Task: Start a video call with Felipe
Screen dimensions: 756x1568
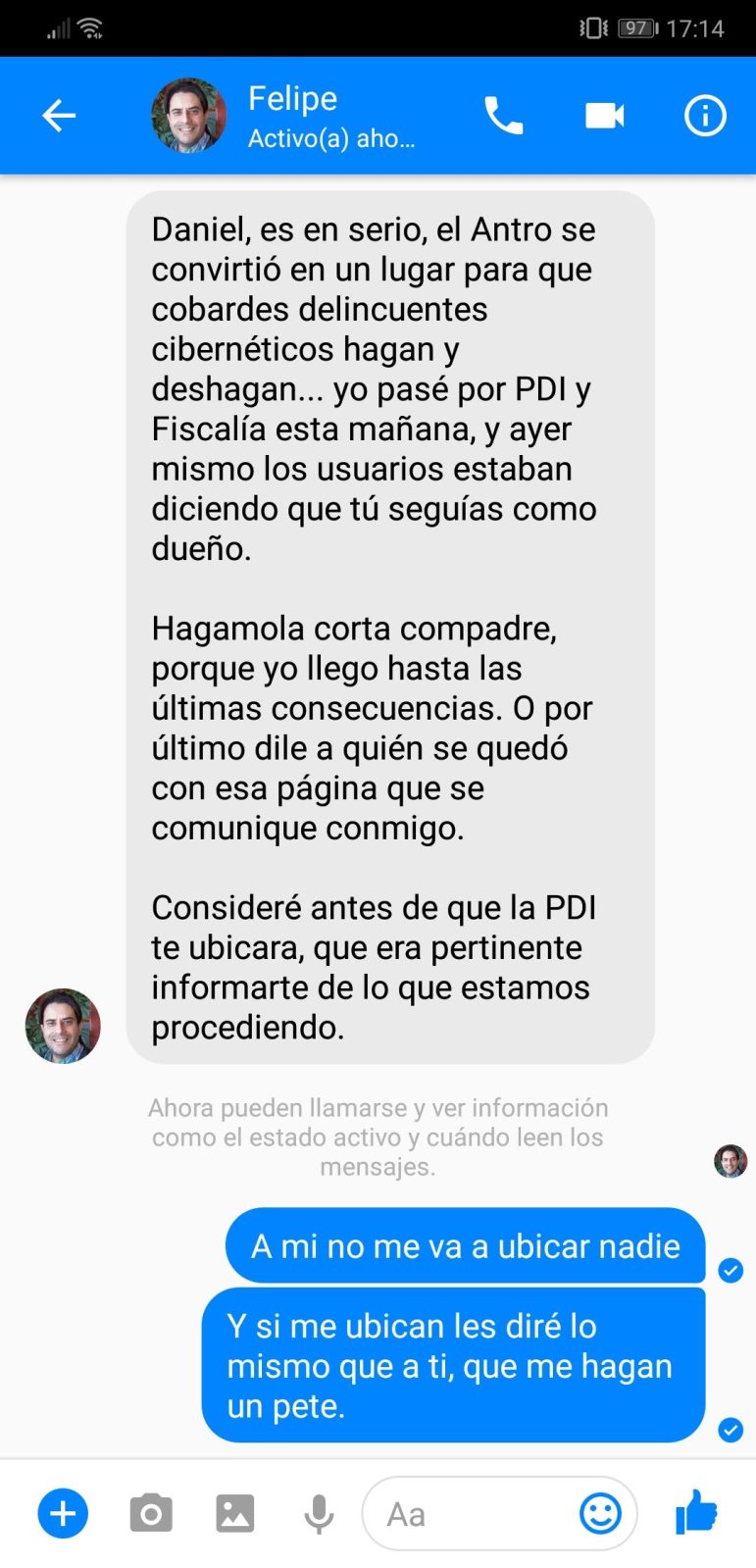Action: [604, 116]
